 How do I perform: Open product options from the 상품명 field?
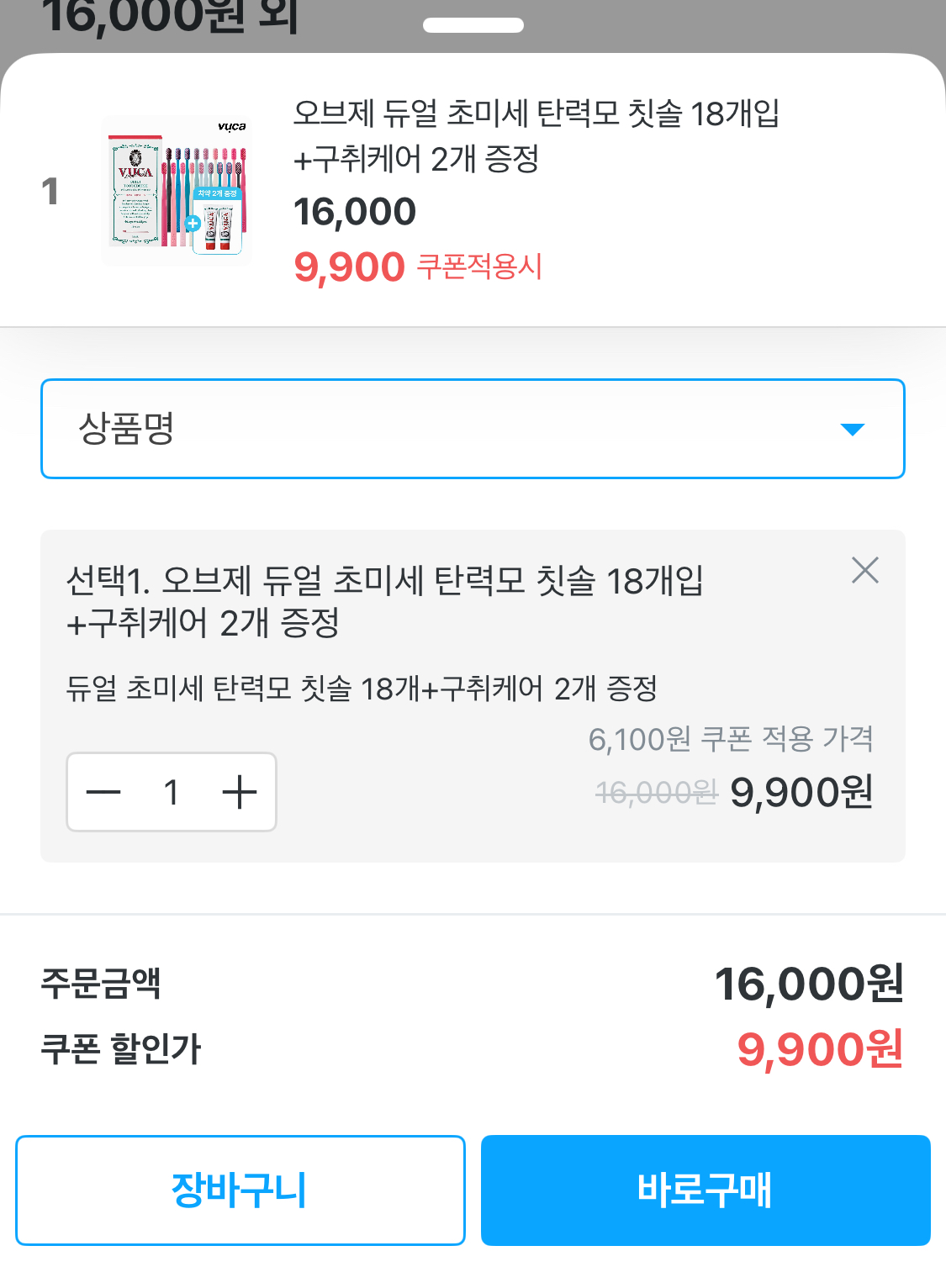coord(336,429)
